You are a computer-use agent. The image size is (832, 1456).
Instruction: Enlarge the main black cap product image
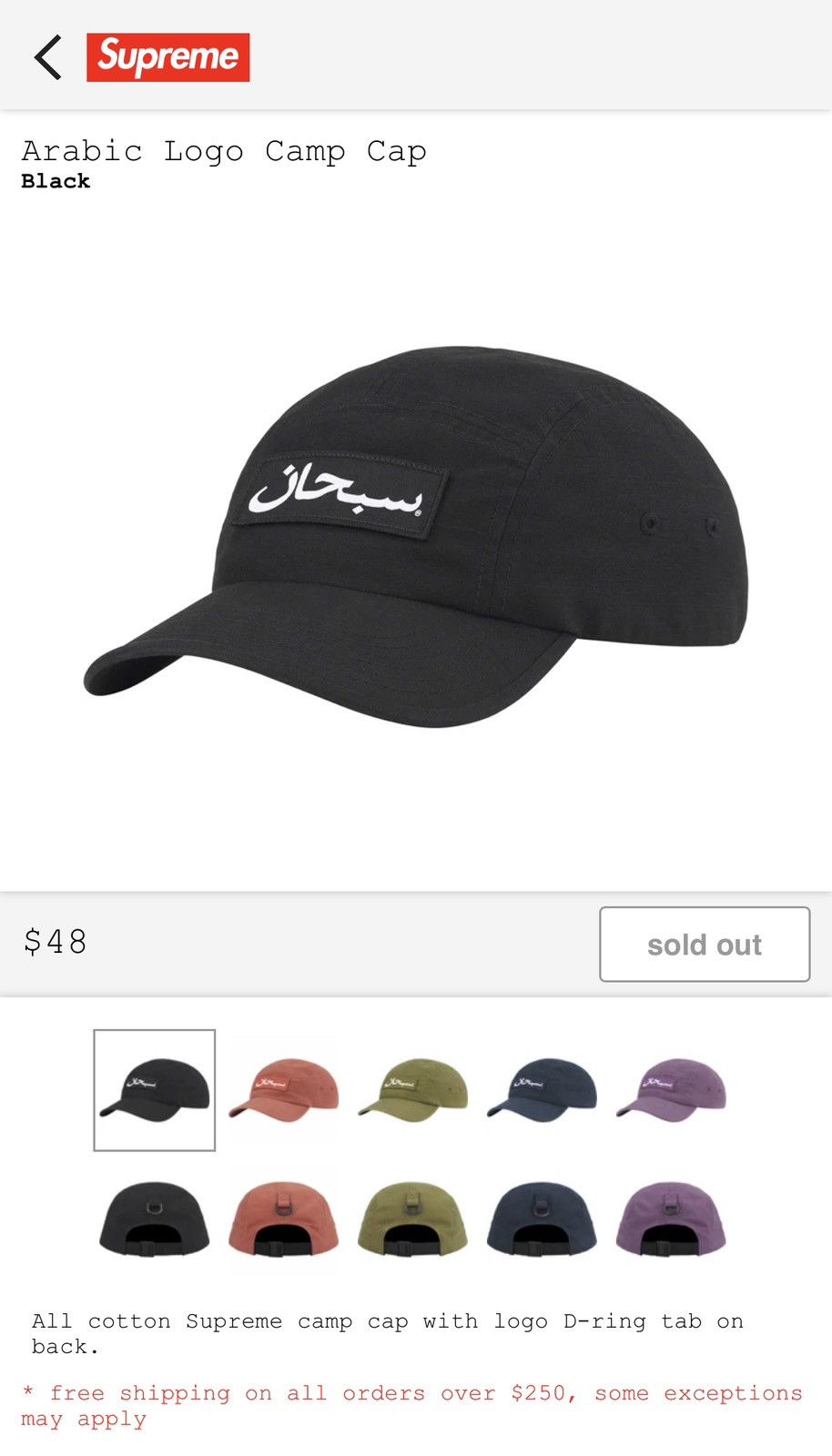click(x=416, y=537)
